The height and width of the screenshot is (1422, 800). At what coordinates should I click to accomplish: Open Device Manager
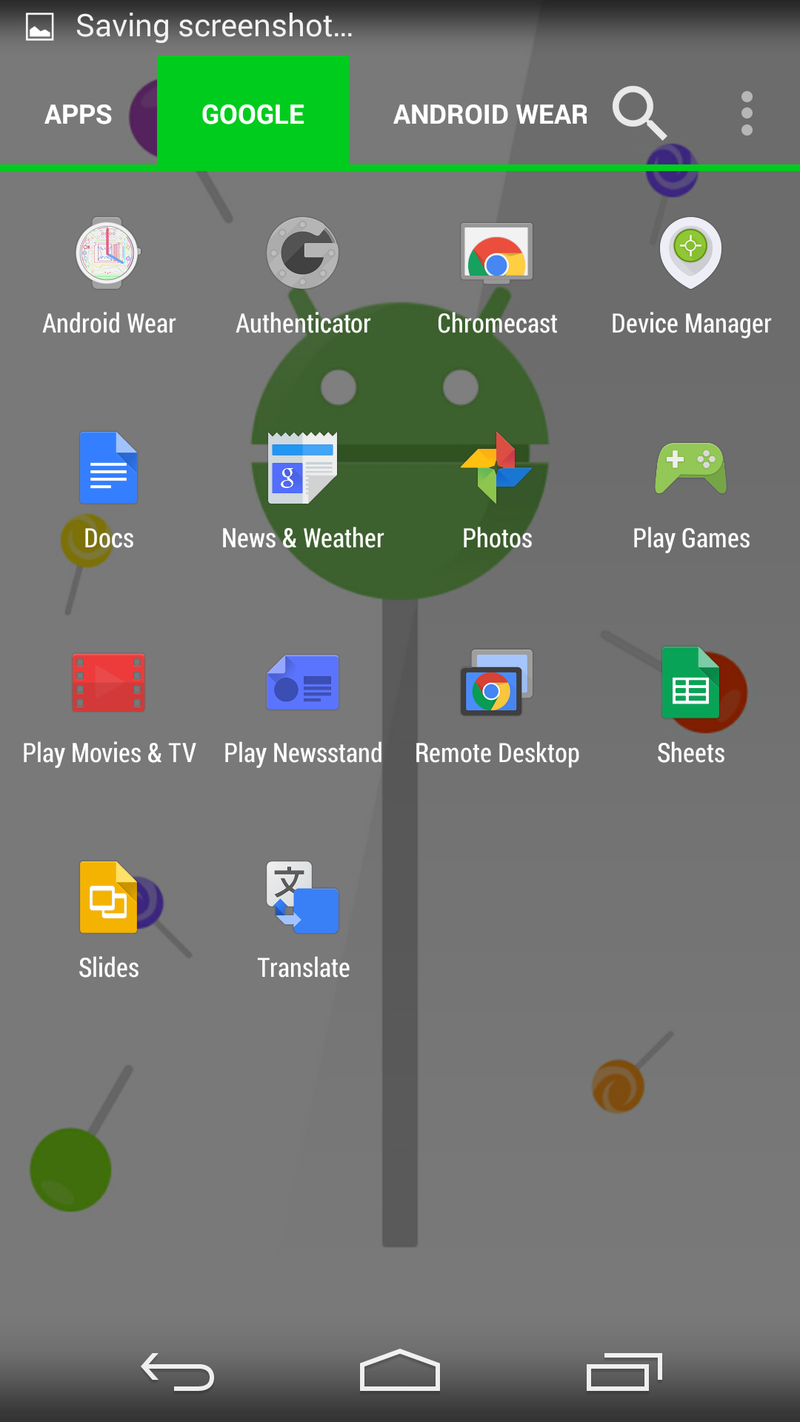coord(691,255)
